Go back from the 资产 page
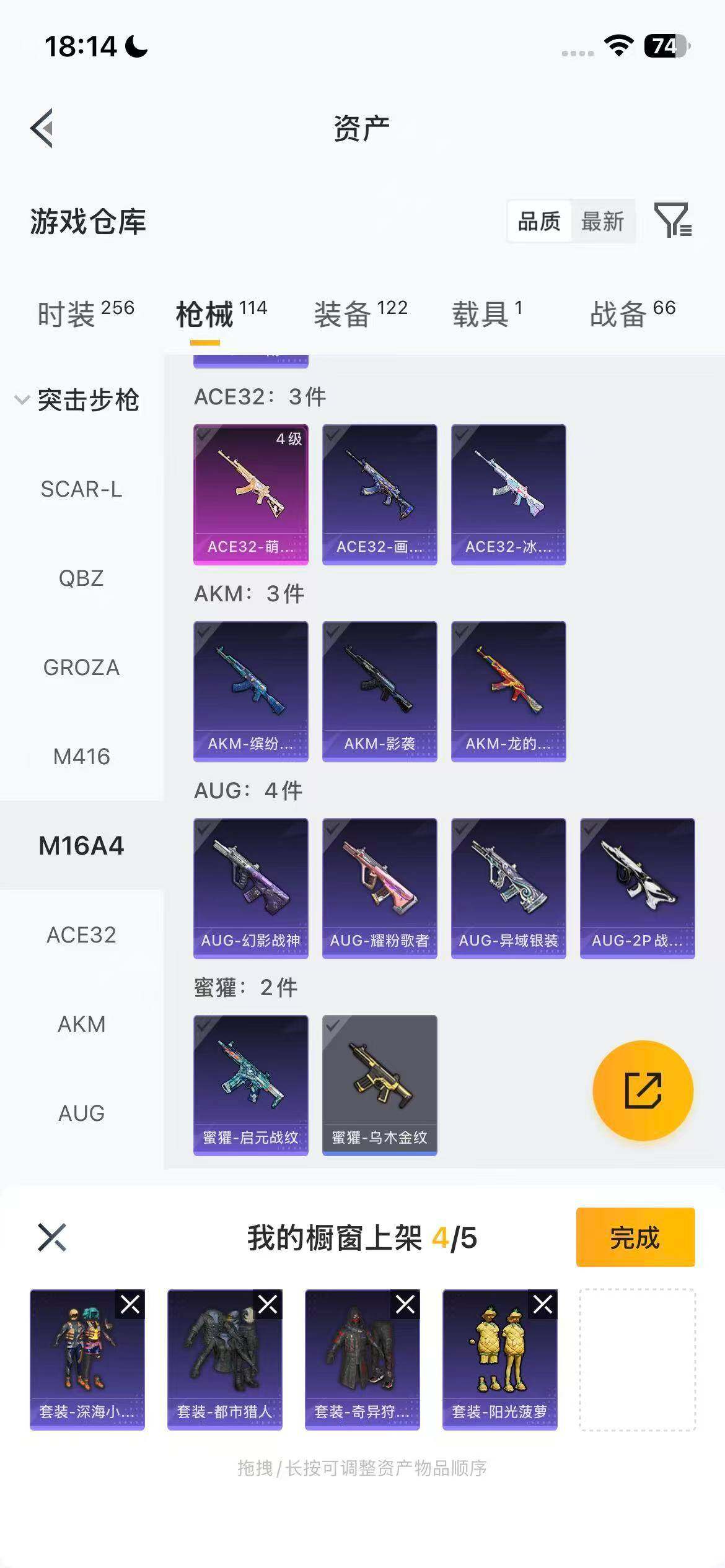The width and height of the screenshot is (725, 1568). tap(42, 128)
